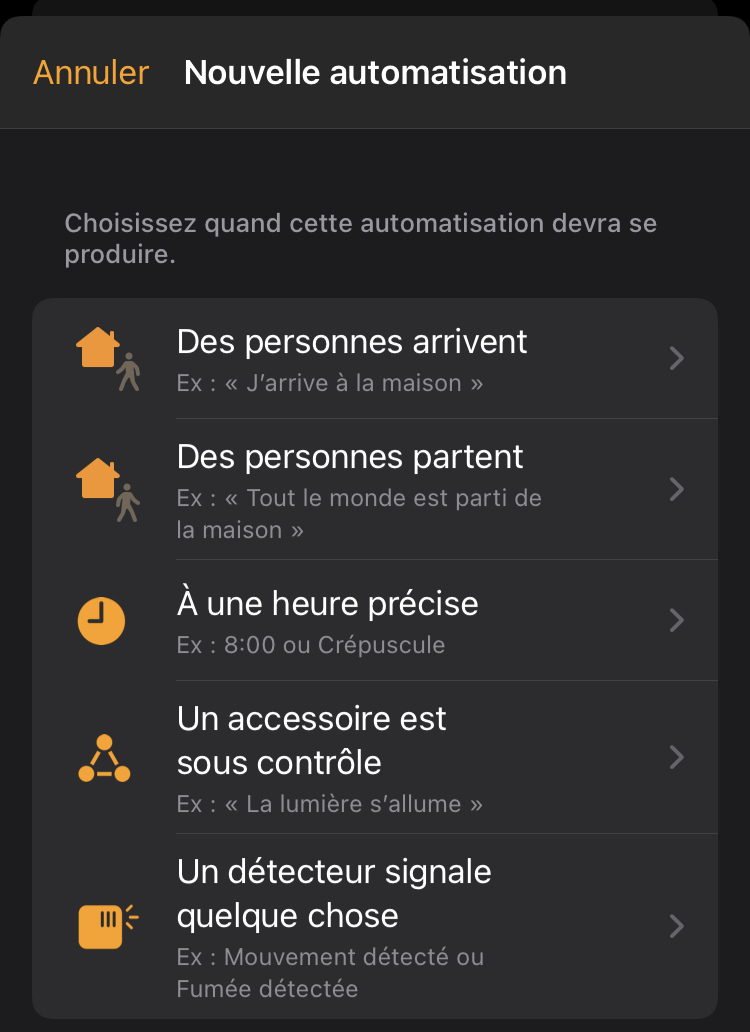Viewport: 750px width, 1032px height.
Task: Open 'À une heure précise' trigger
Action: [x=375, y=620]
